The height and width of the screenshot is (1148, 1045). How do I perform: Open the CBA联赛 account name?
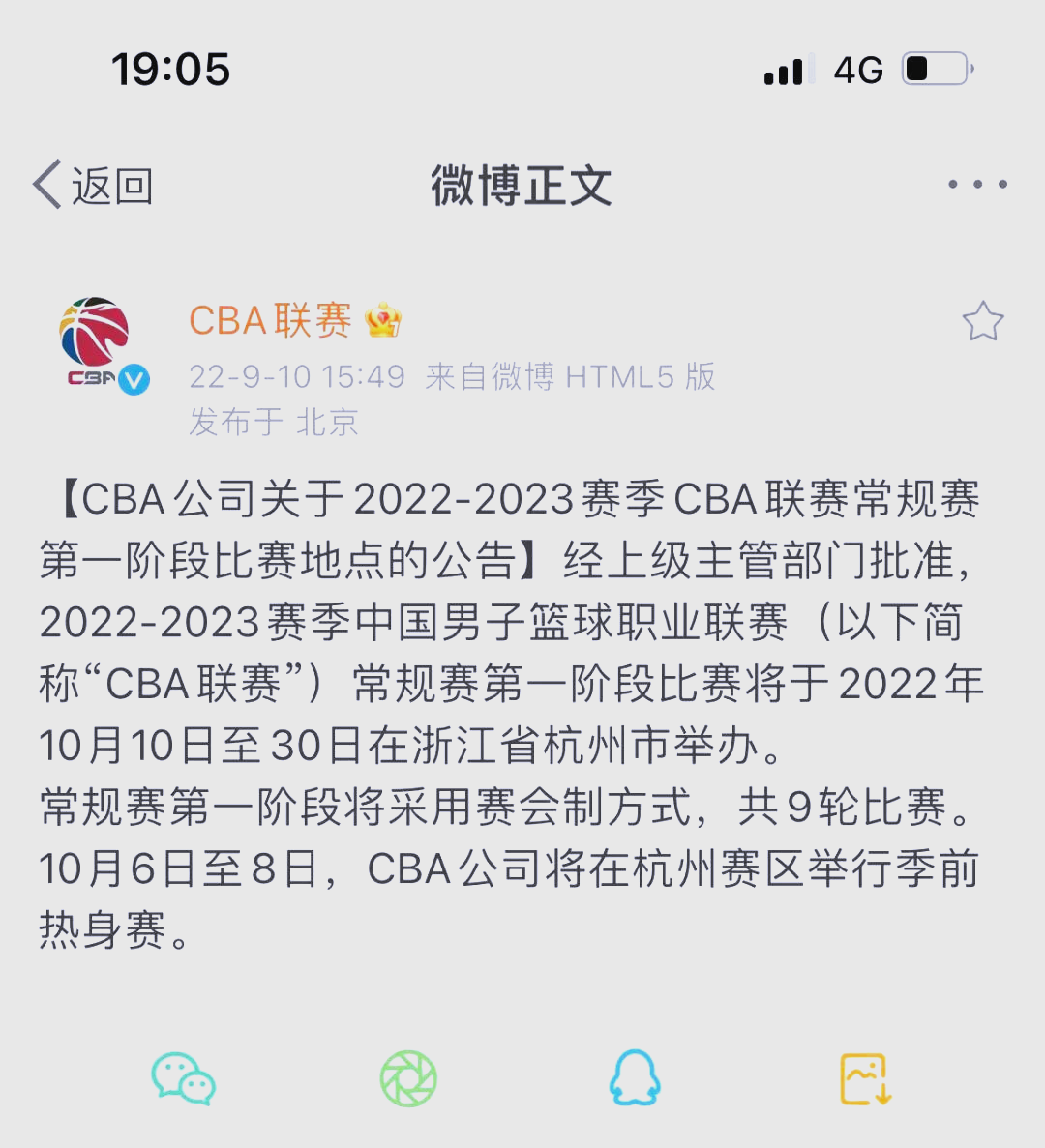coord(270,321)
